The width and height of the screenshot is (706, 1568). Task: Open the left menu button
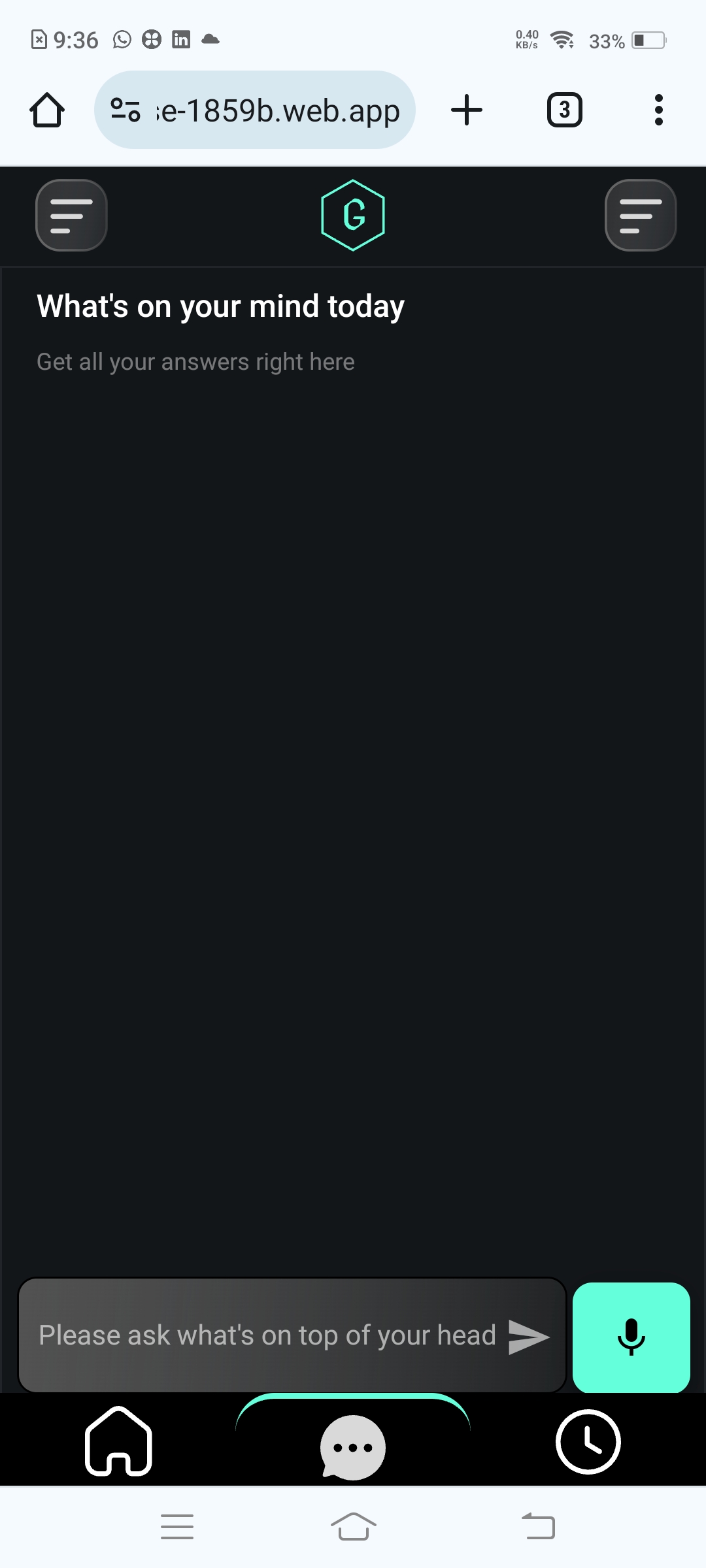[71, 215]
